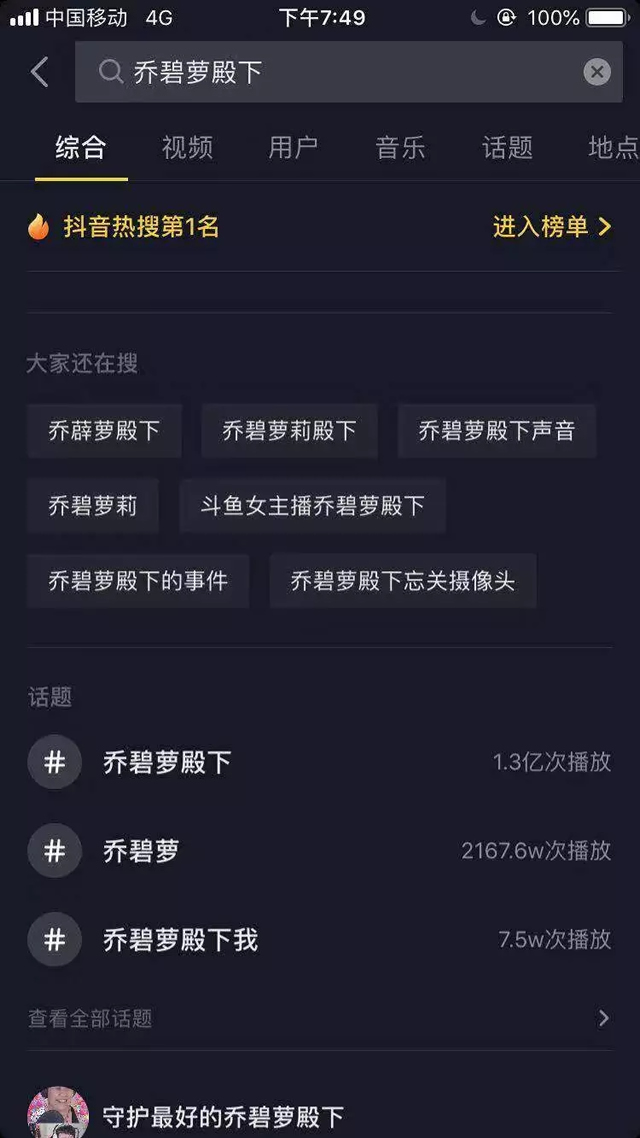Select 乔碧萝殿下忘关摄像头 chip
Image resolution: width=640 pixels, height=1138 pixels.
click(402, 581)
